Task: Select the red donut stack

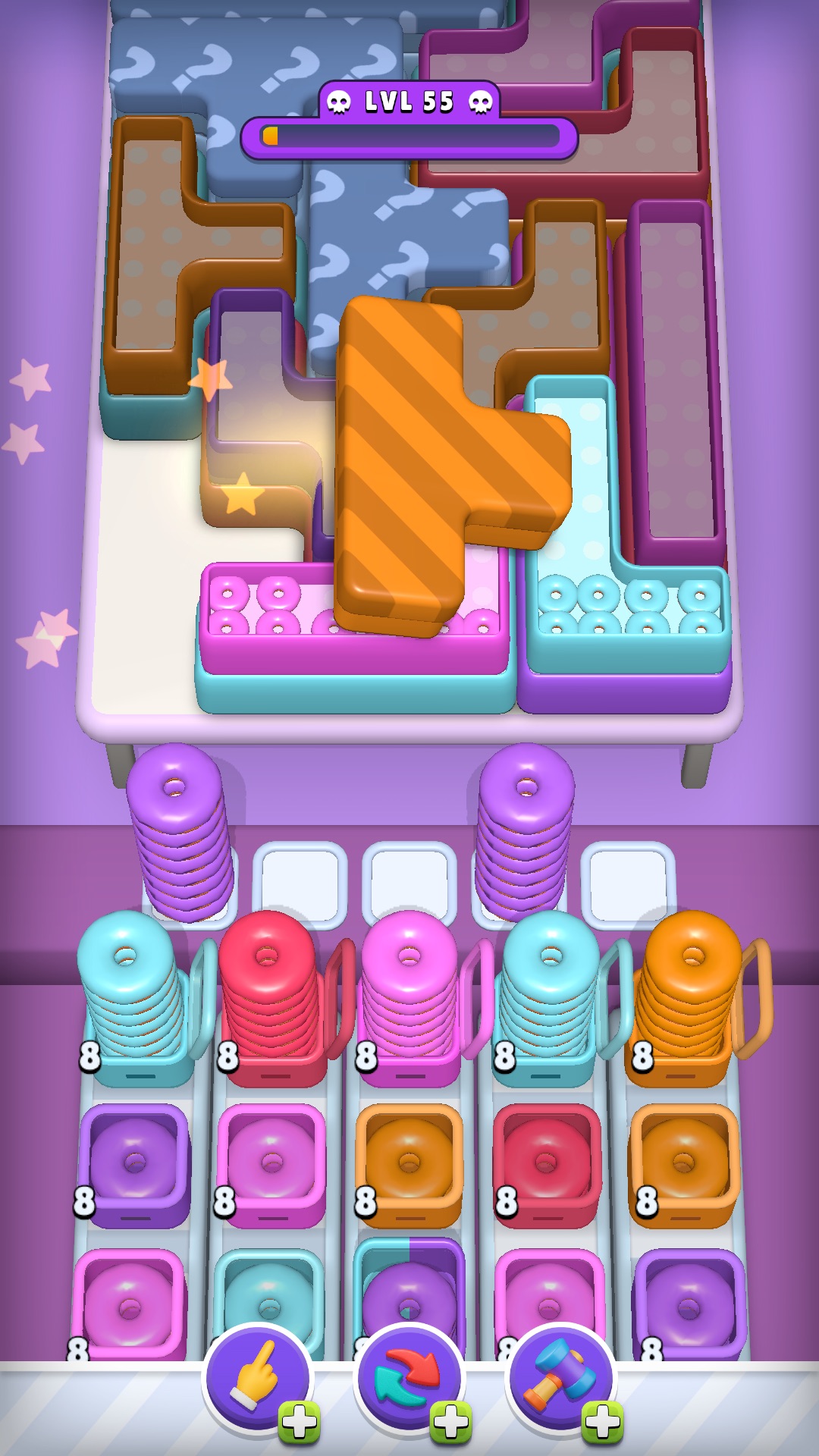Action: tap(270, 993)
